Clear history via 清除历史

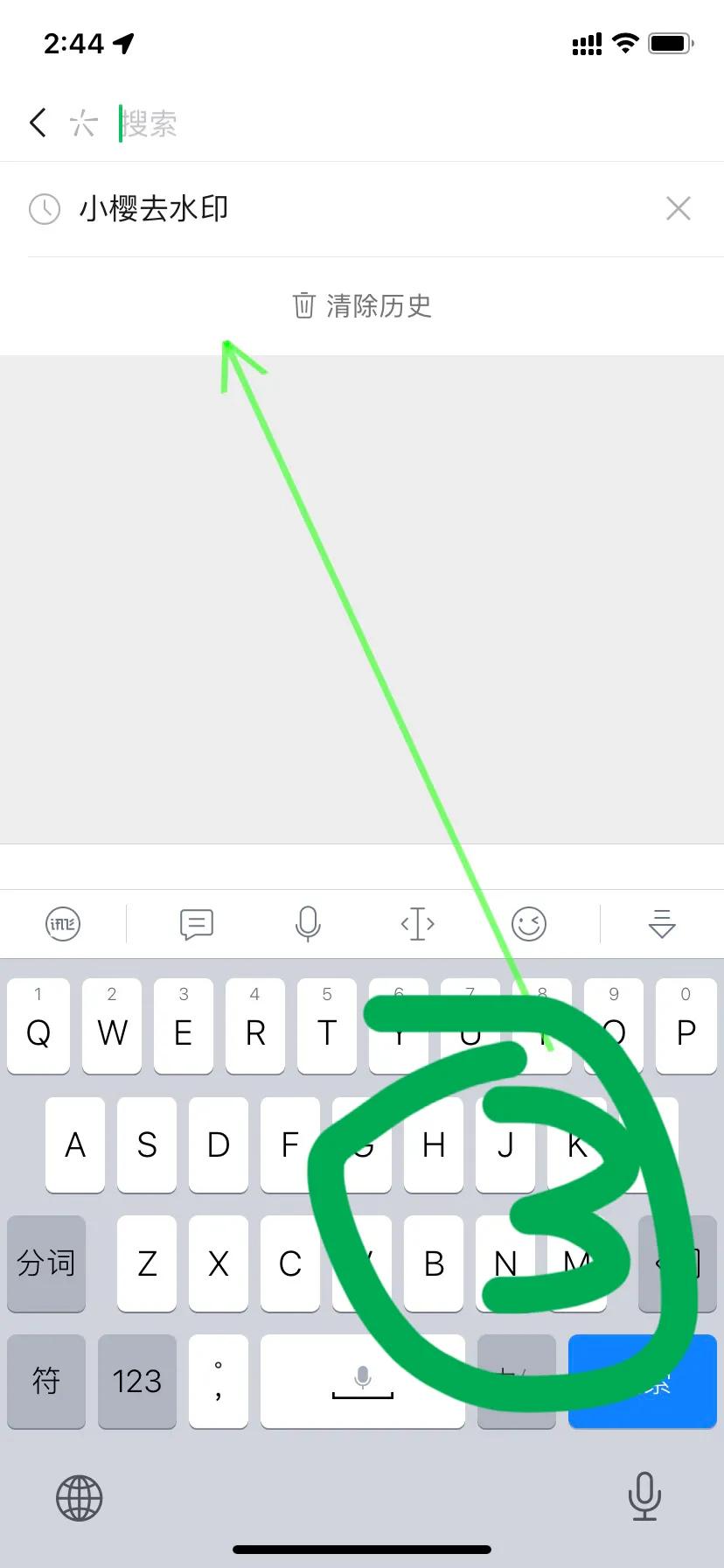362,305
